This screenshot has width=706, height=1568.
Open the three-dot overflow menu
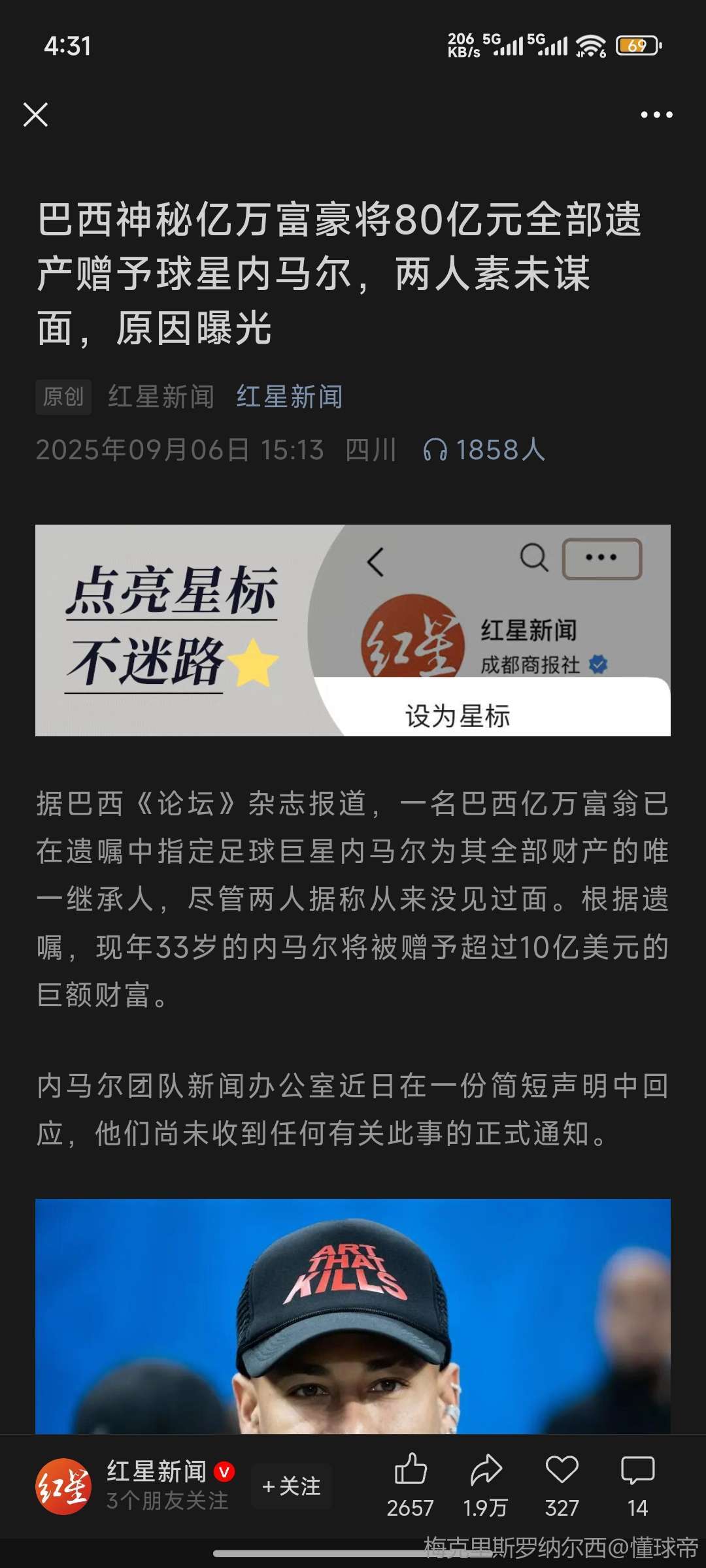pos(656,114)
